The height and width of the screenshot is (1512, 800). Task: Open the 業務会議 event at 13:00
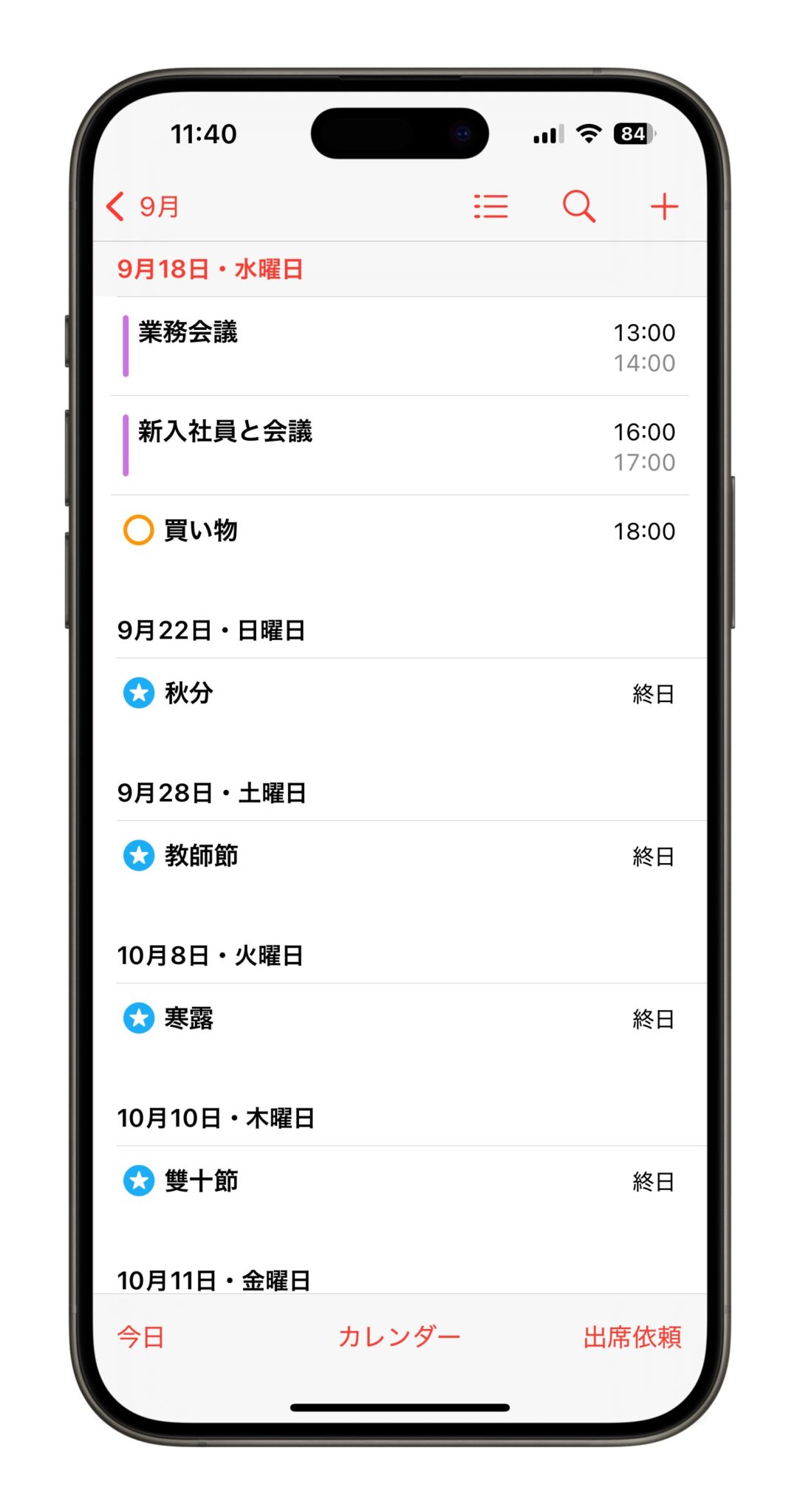(x=399, y=346)
